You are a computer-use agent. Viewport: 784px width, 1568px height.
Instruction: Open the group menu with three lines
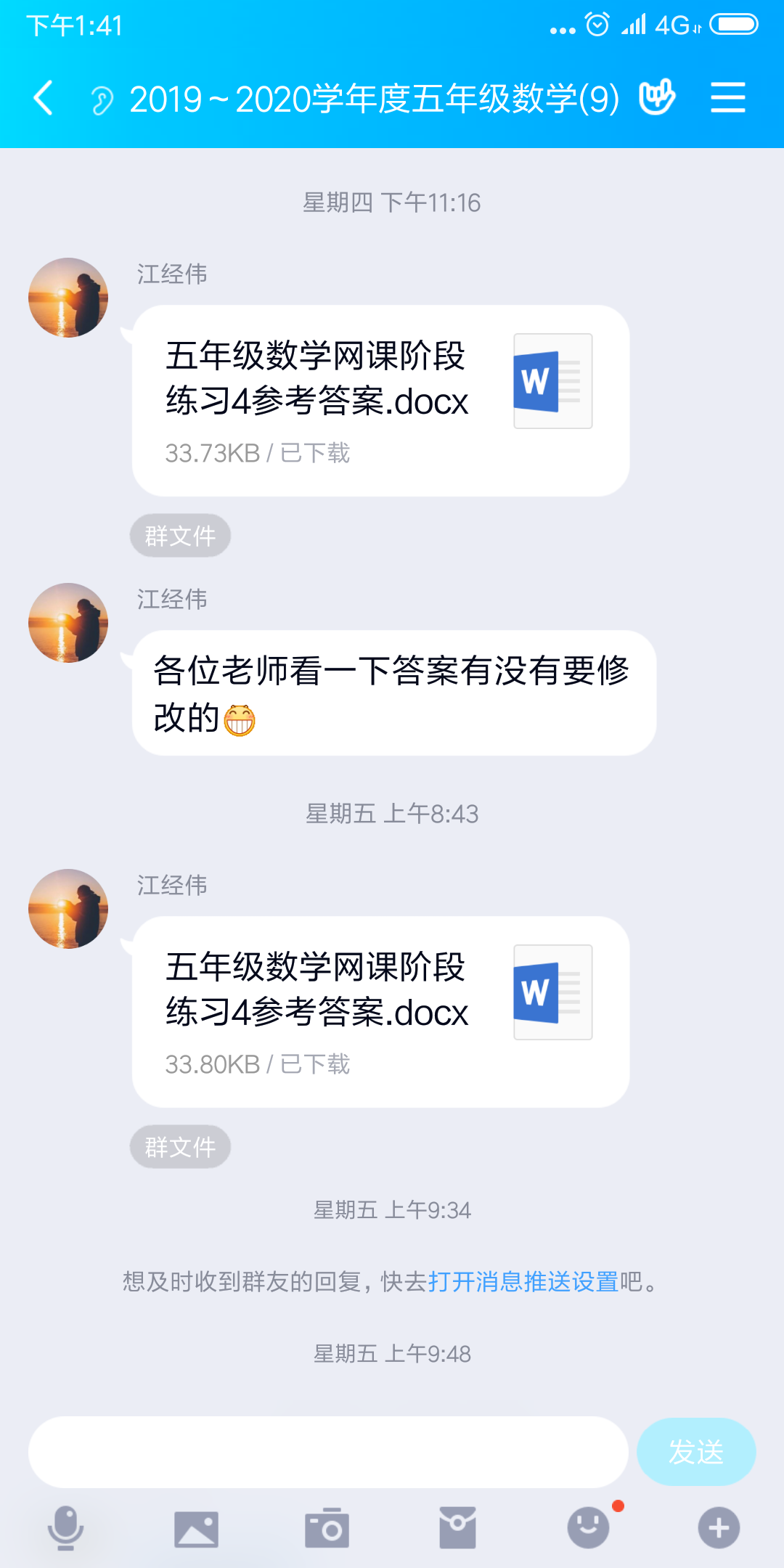(x=727, y=97)
